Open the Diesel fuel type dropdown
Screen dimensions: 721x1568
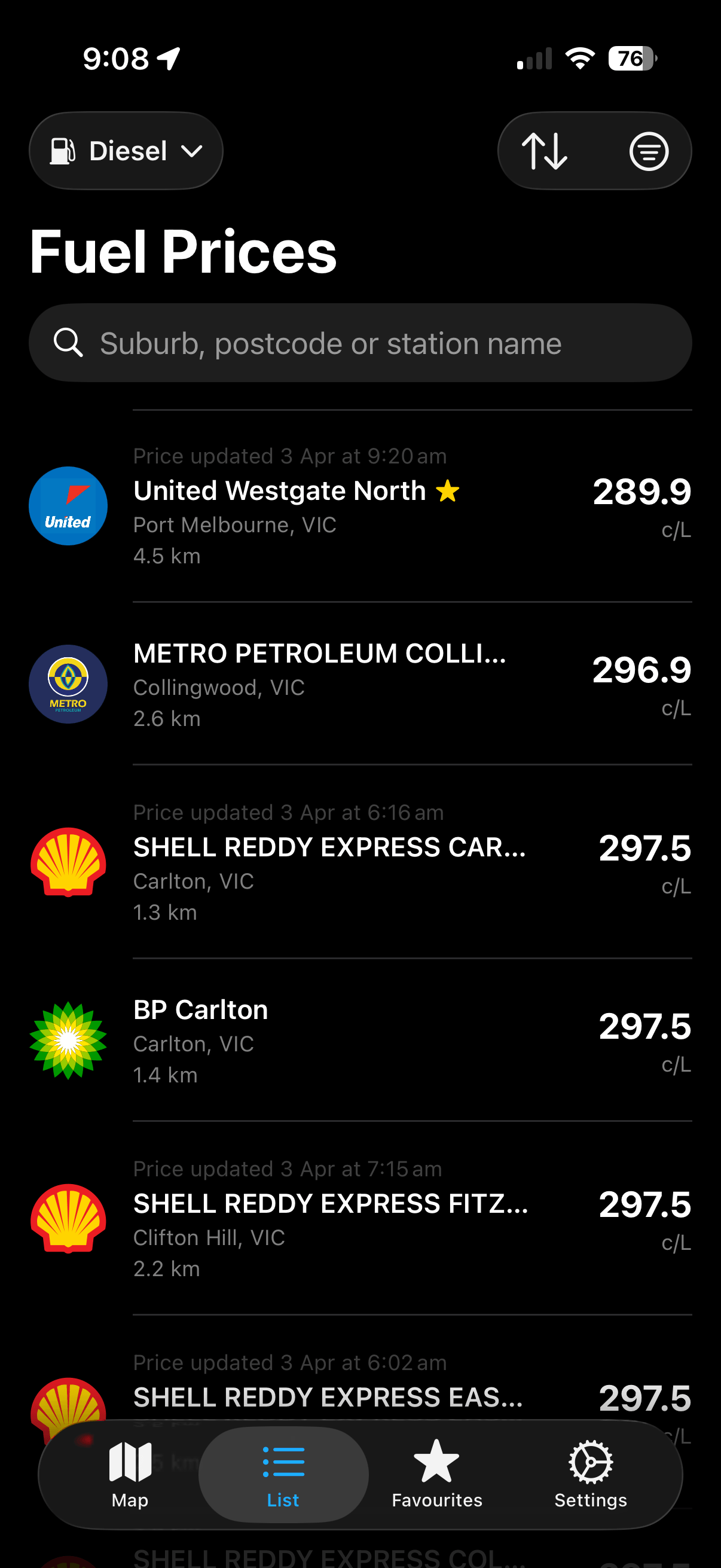pyautogui.click(x=126, y=150)
